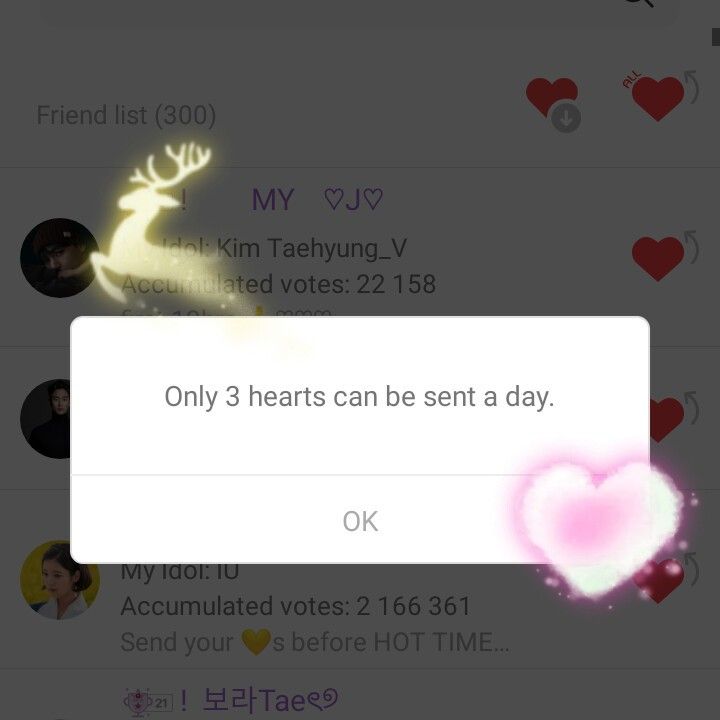Dismiss the dialog with OK
Image resolution: width=720 pixels, height=720 pixels.
point(360,521)
